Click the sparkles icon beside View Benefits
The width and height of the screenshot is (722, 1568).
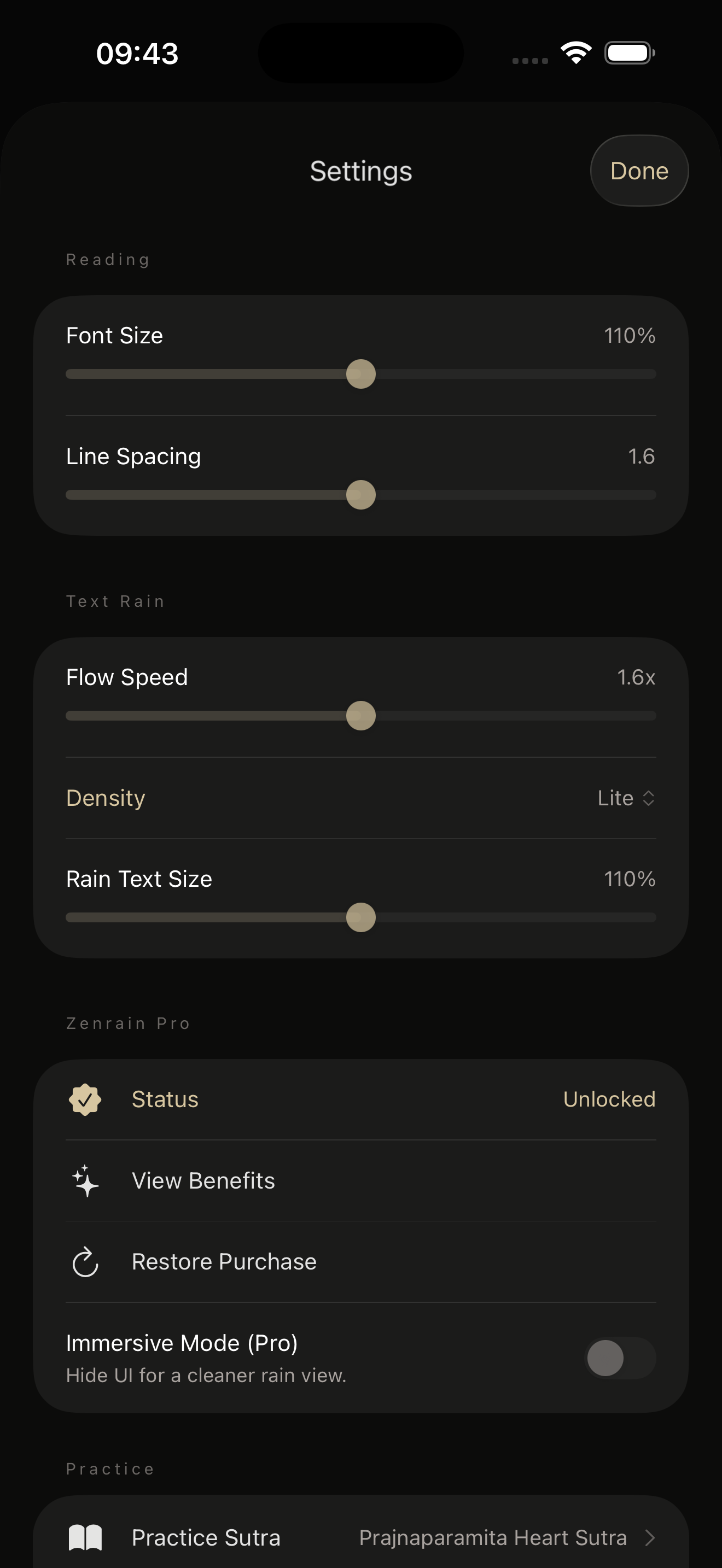click(x=86, y=1180)
